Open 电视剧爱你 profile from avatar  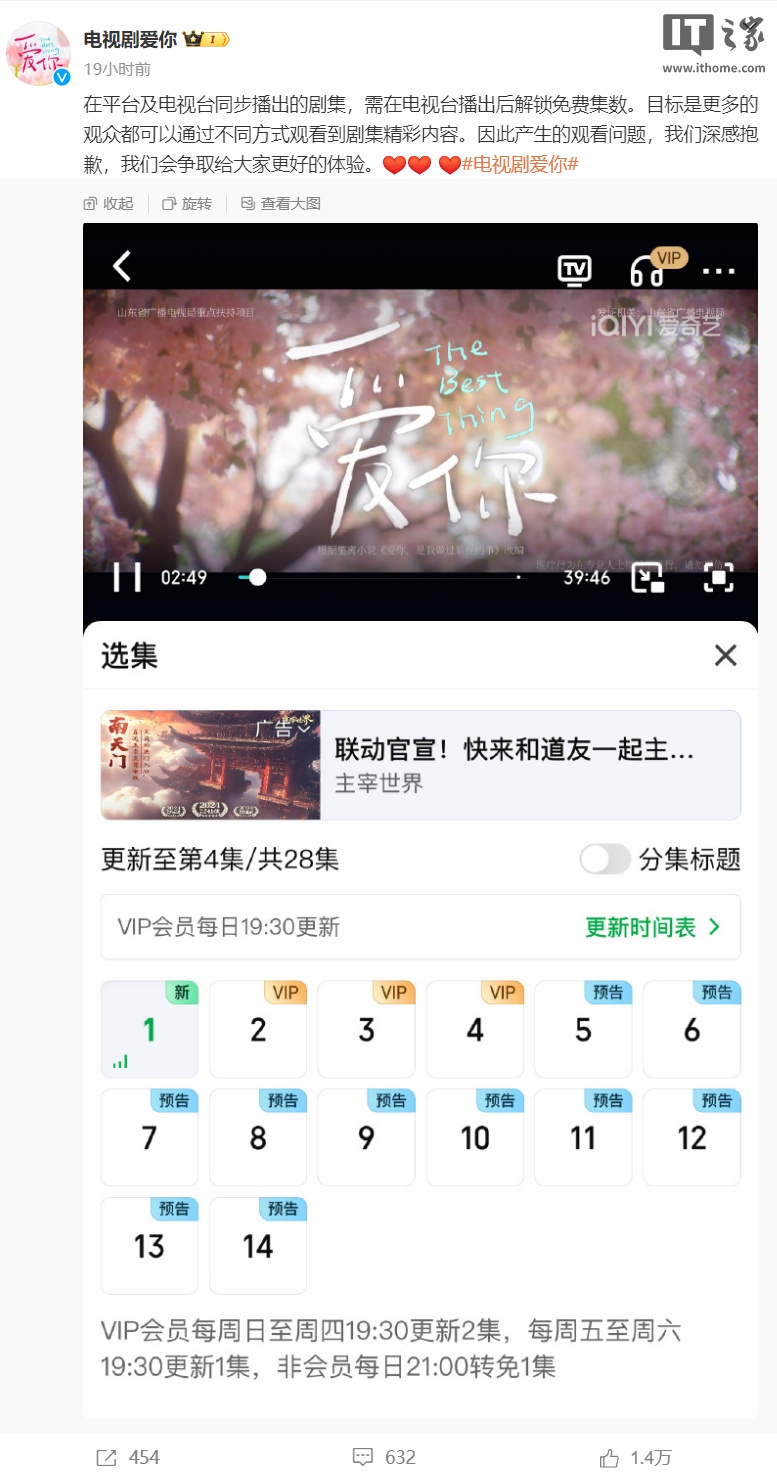[x=39, y=53]
